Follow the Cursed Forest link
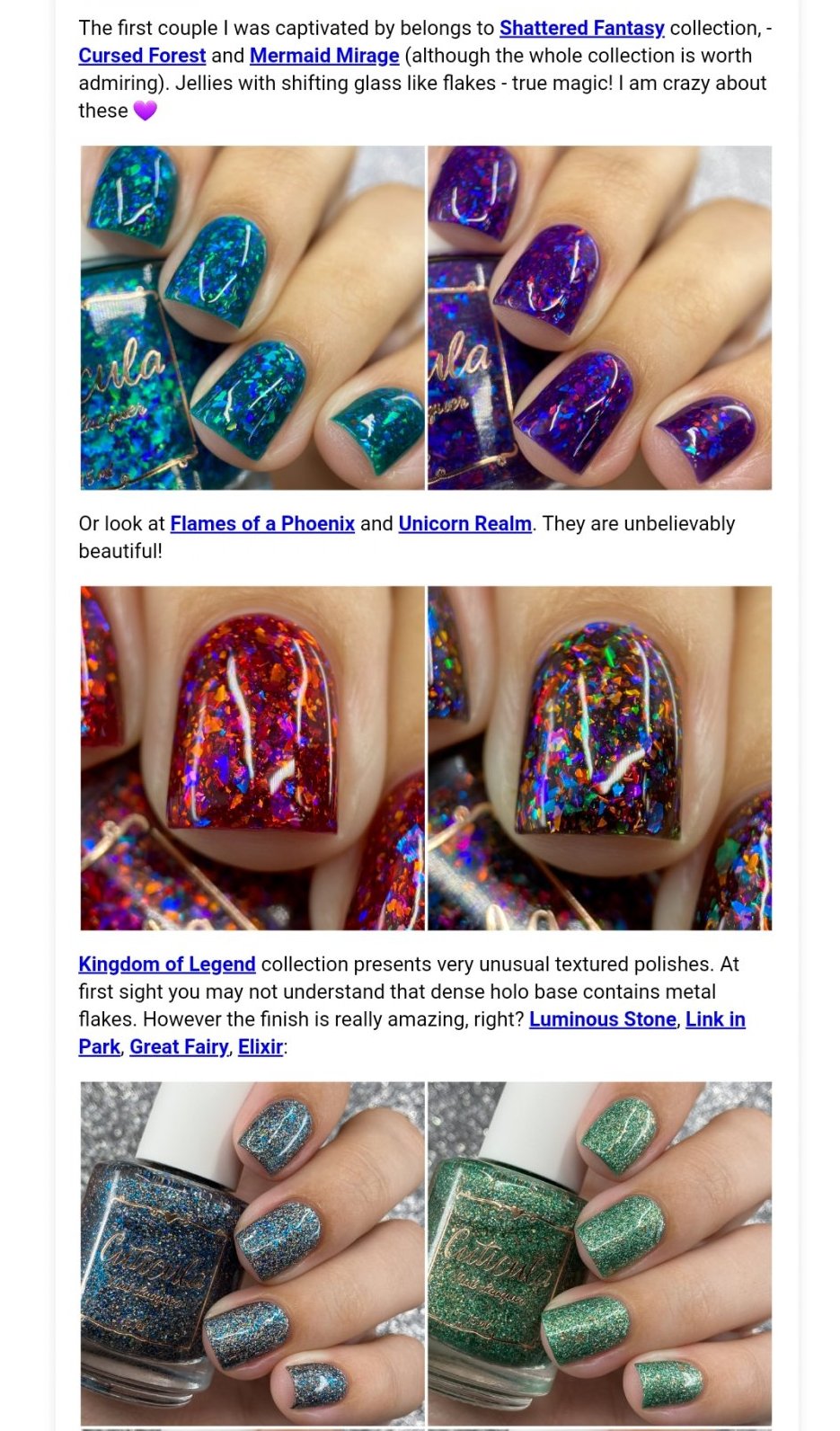Viewport: 840px width, 1431px height. pyautogui.click(x=142, y=56)
